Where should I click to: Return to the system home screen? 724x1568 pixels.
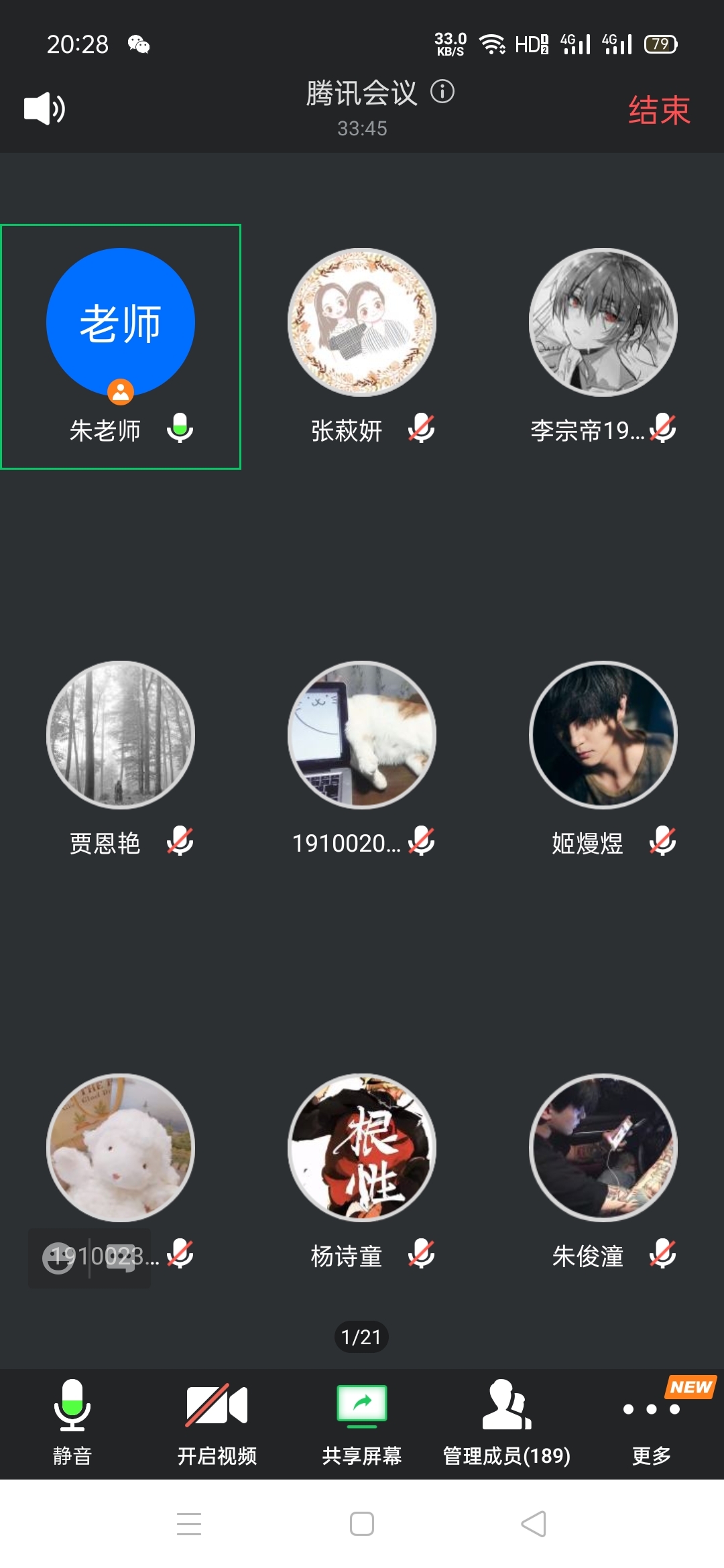(362, 1524)
